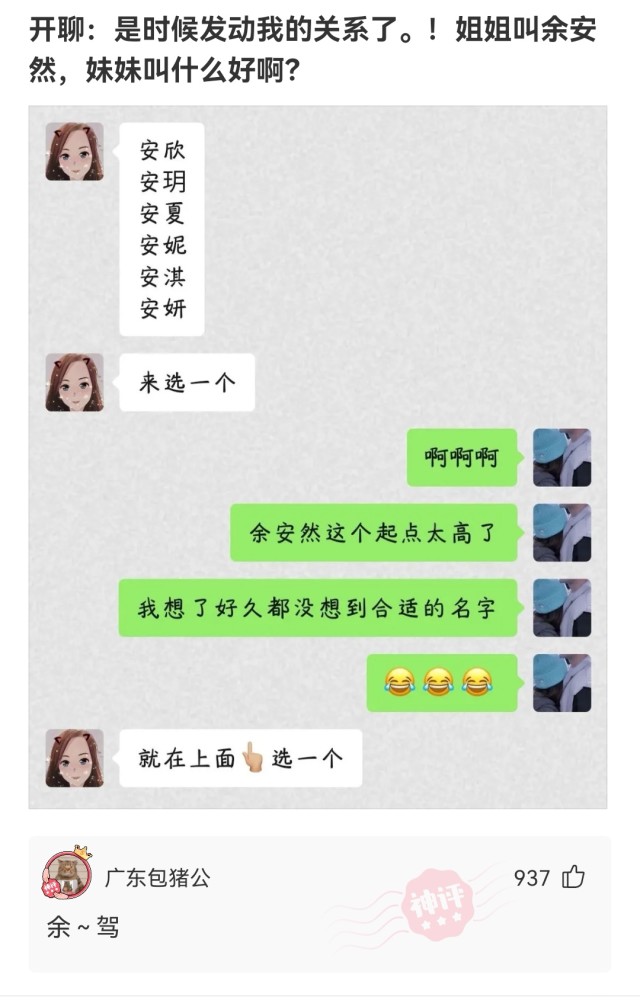Viewport: 640px width, 1000px height.
Task: Open the username 广东包猪公
Action: click(158, 878)
